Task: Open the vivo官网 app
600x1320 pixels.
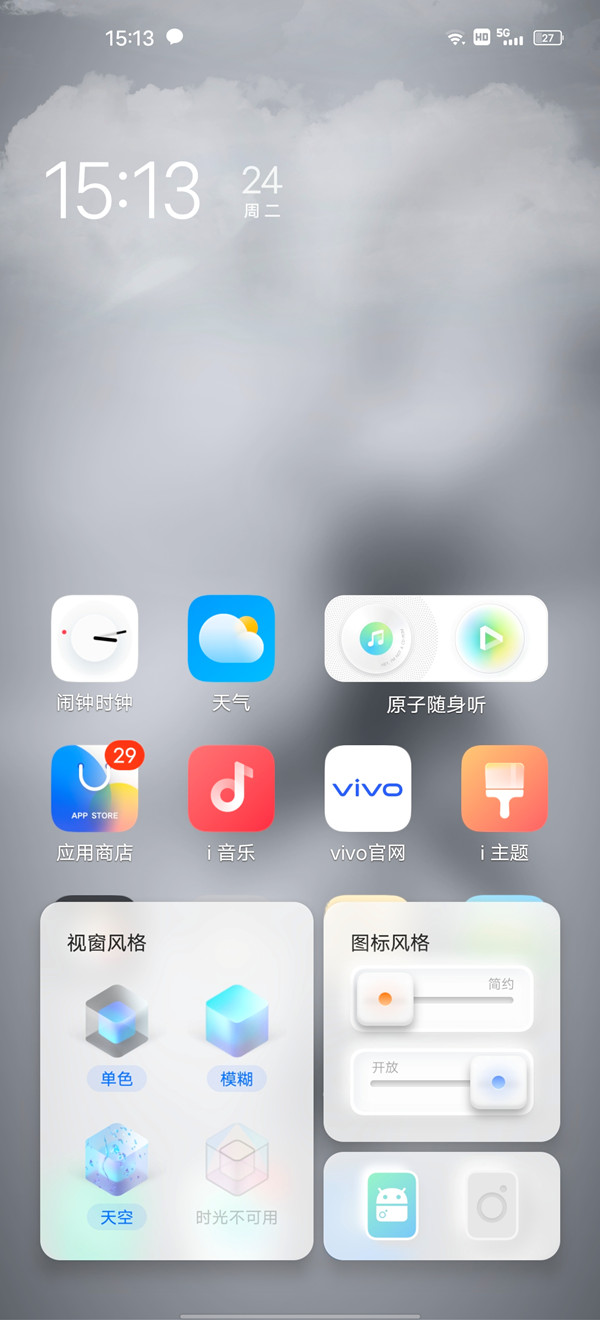Action: (x=367, y=788)
